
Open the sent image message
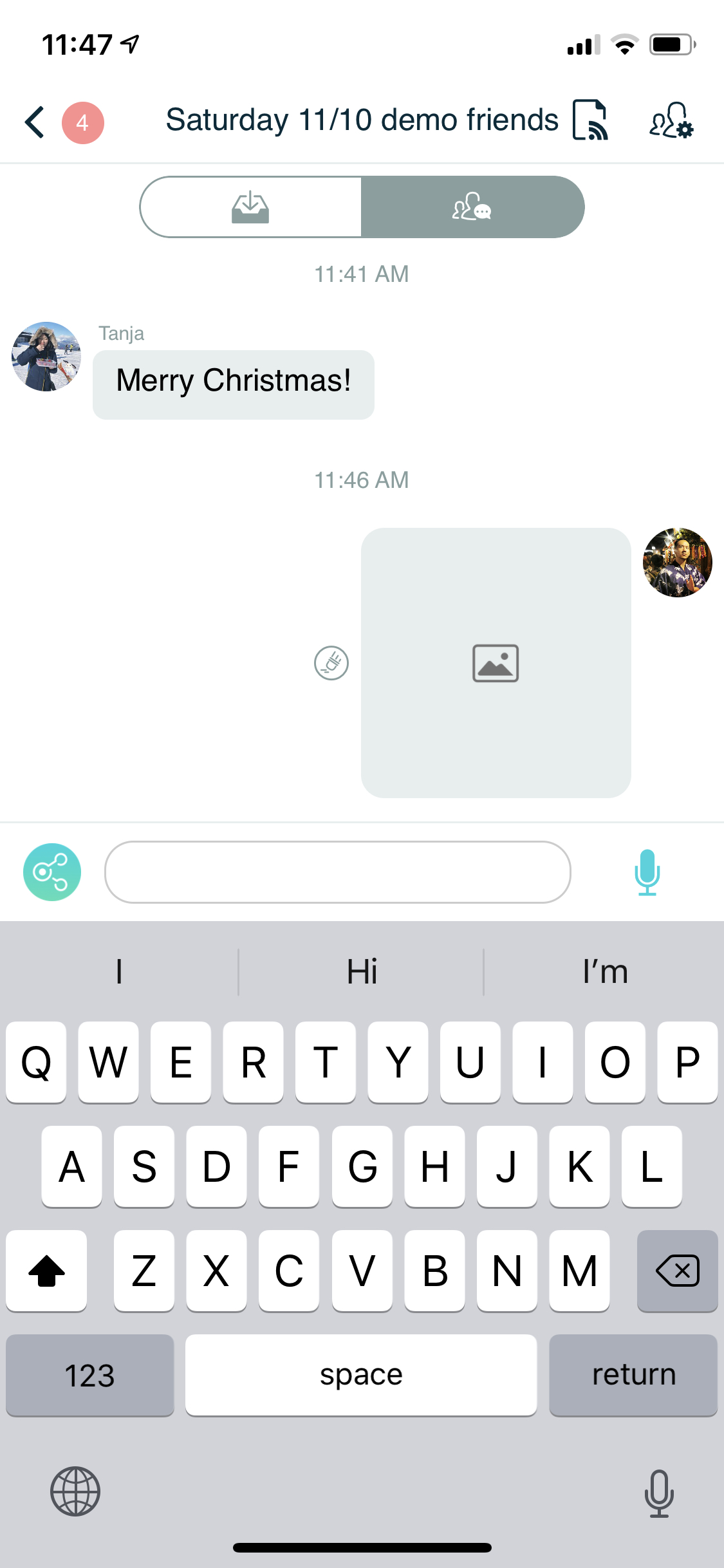tap(496, 663)
